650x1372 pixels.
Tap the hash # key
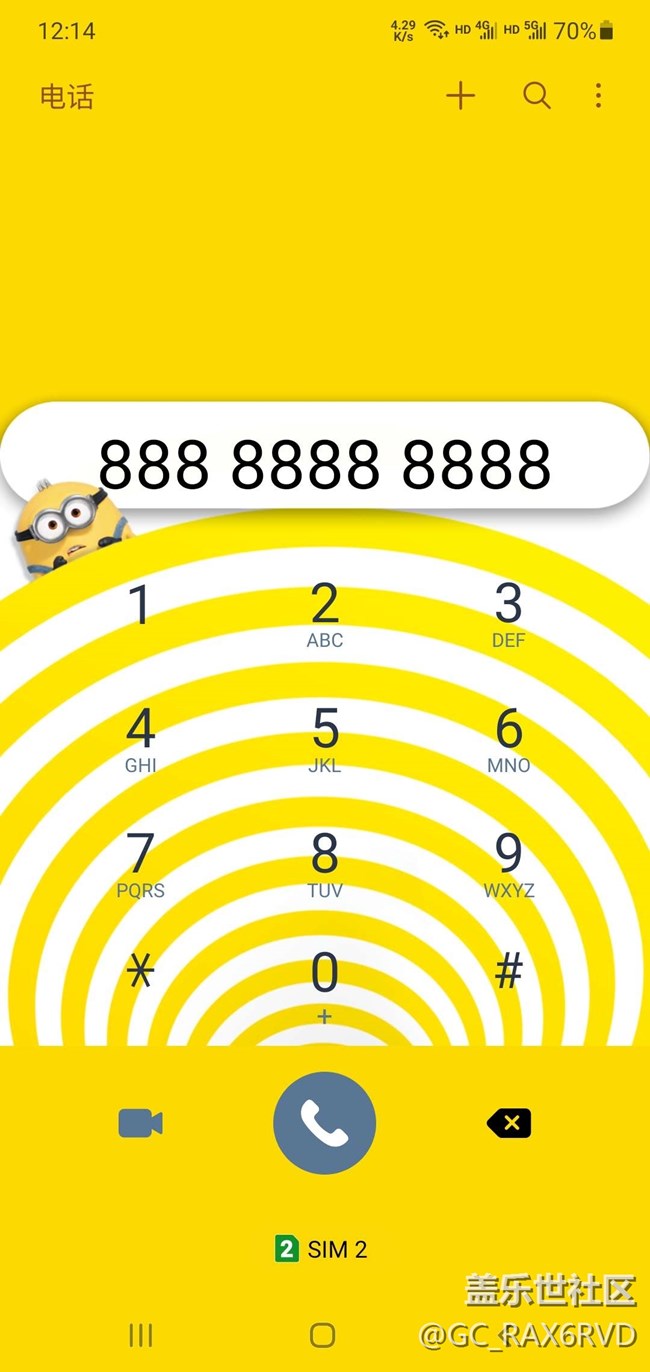(x=508, y=971)
